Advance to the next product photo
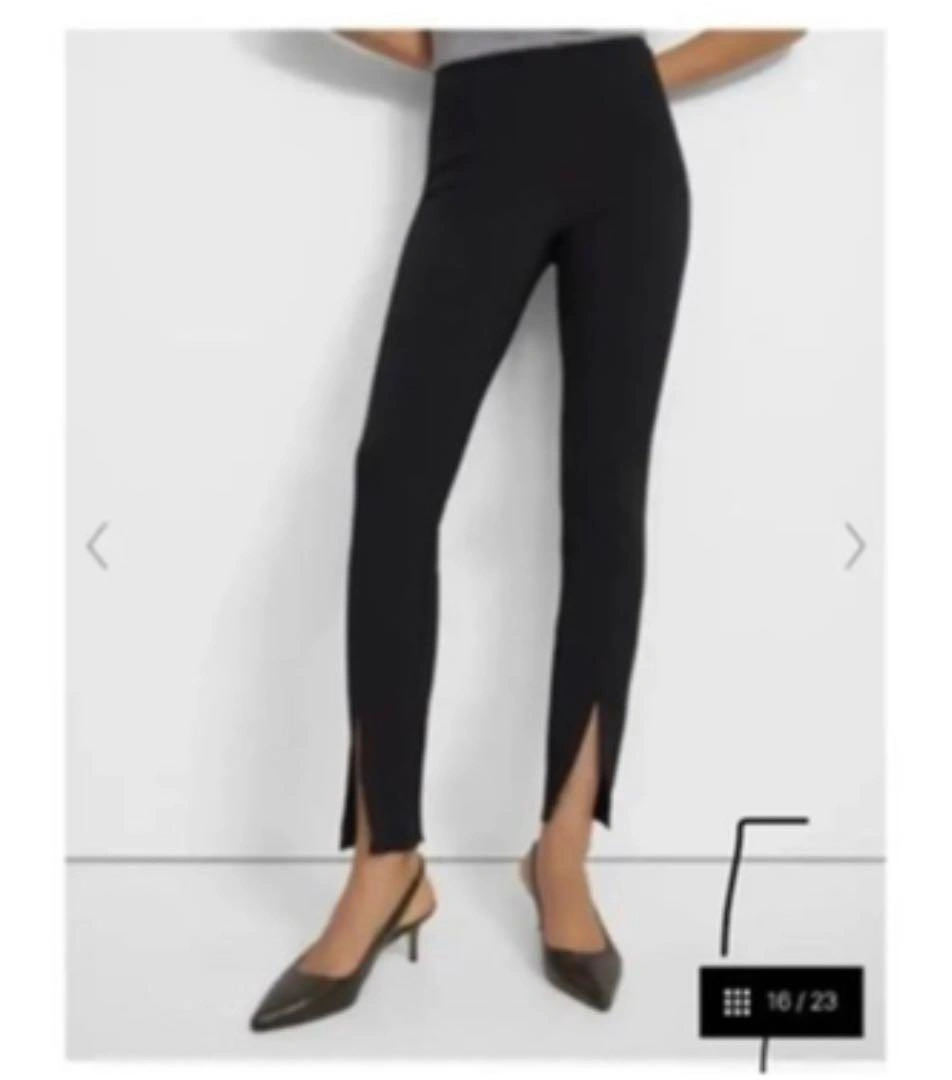Image resolution: width=952 pixels, height=1080 pixels. (x=854, y=547)
